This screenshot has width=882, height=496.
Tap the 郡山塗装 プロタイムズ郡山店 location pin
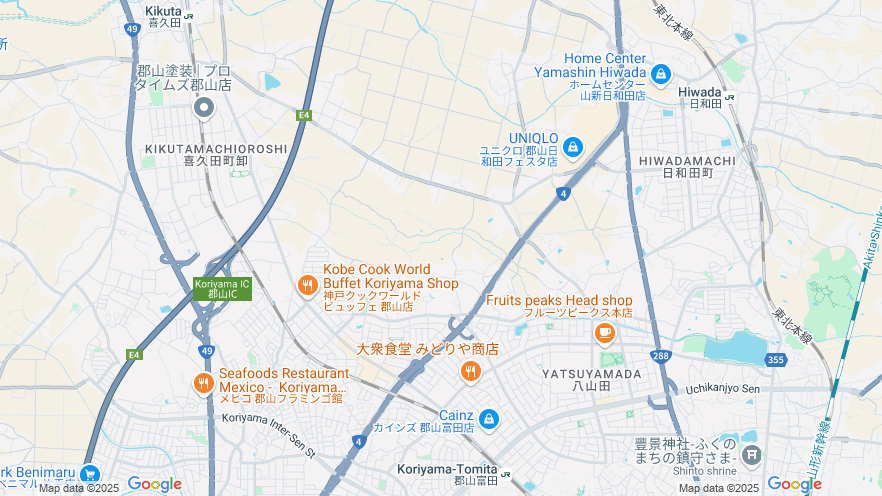pos(204,108)
